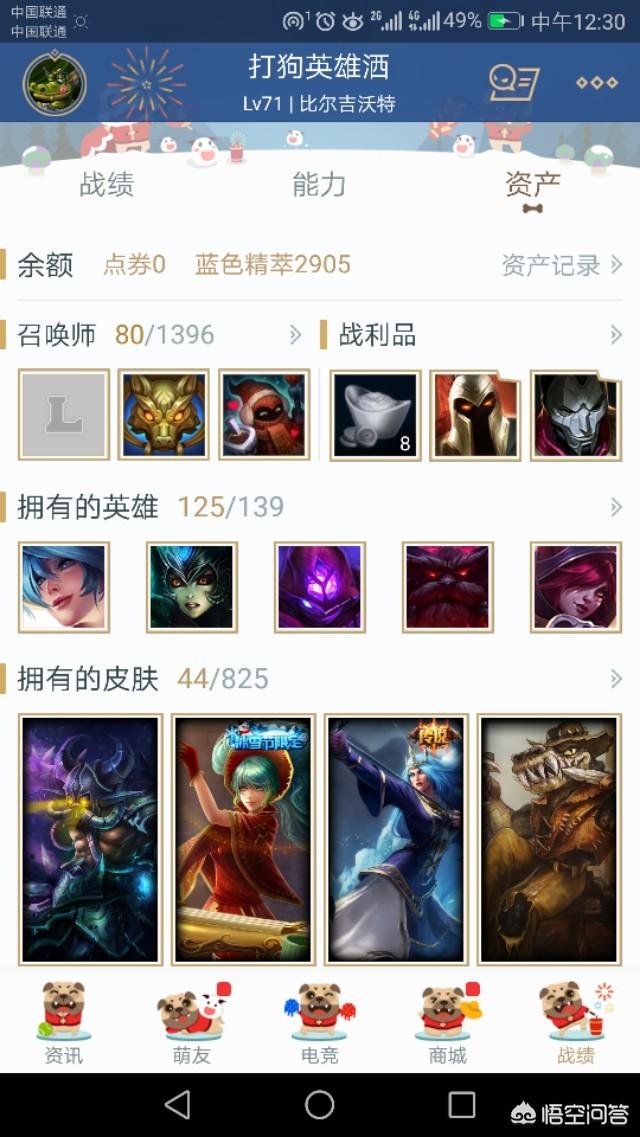The height and width of the screenshot is (1137, 640).
Task: Expand the 召唤师 icons section
Action: 295,335
